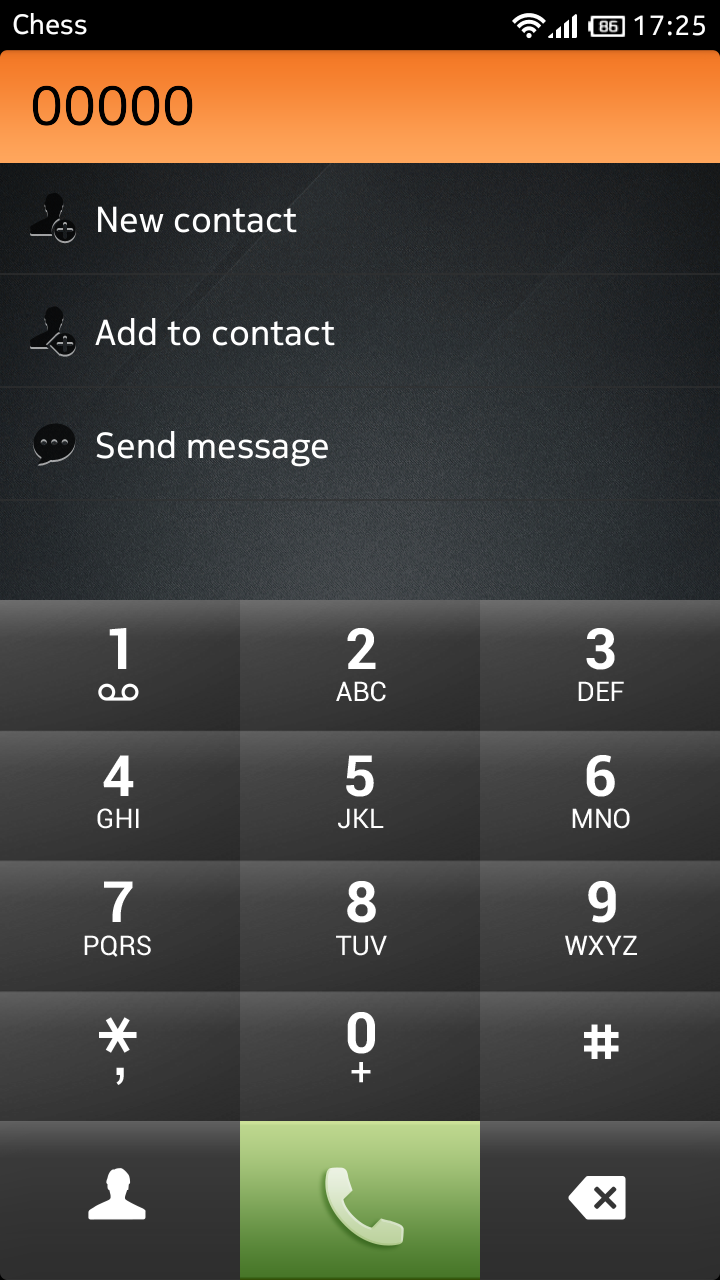Tap the dialed number field 00000

click(360, 106)
